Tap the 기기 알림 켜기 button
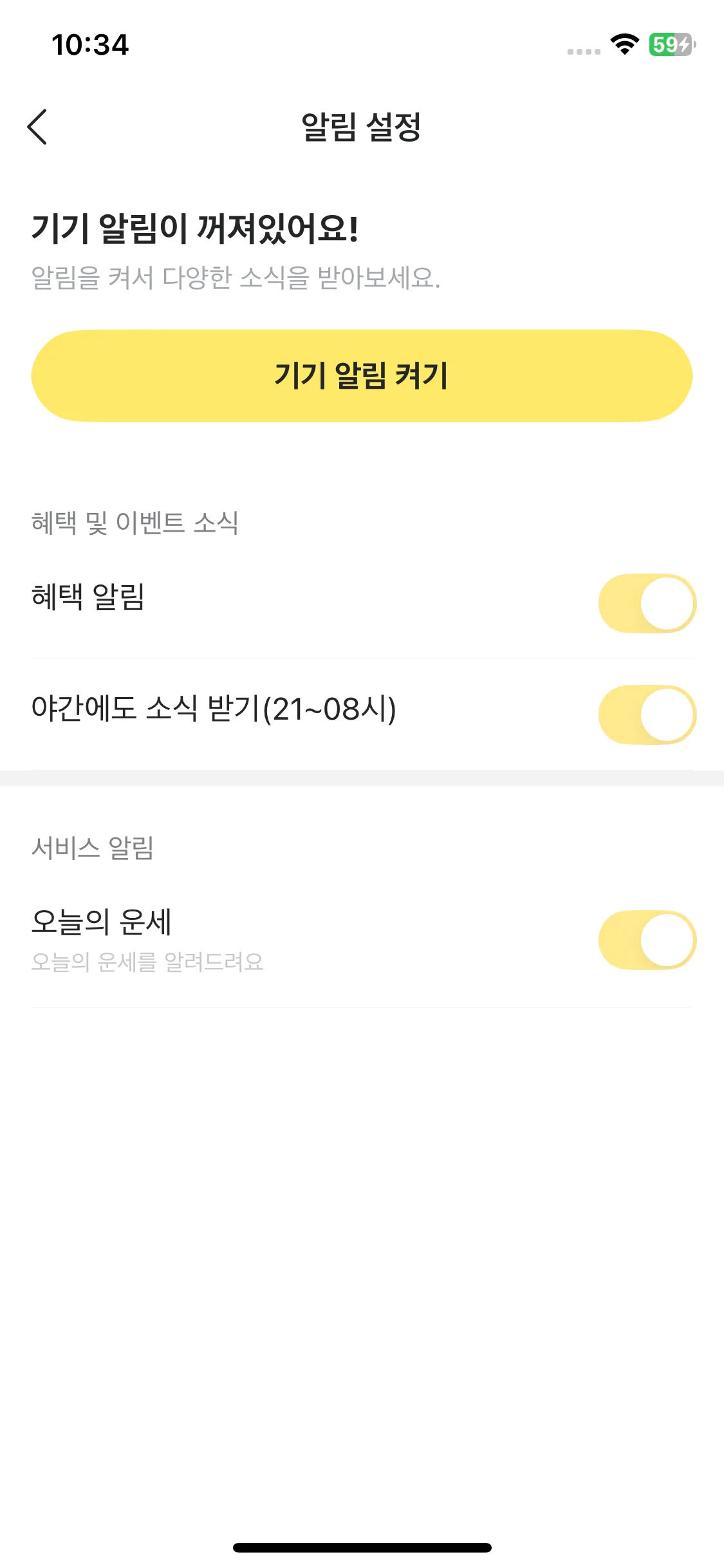 362,376
